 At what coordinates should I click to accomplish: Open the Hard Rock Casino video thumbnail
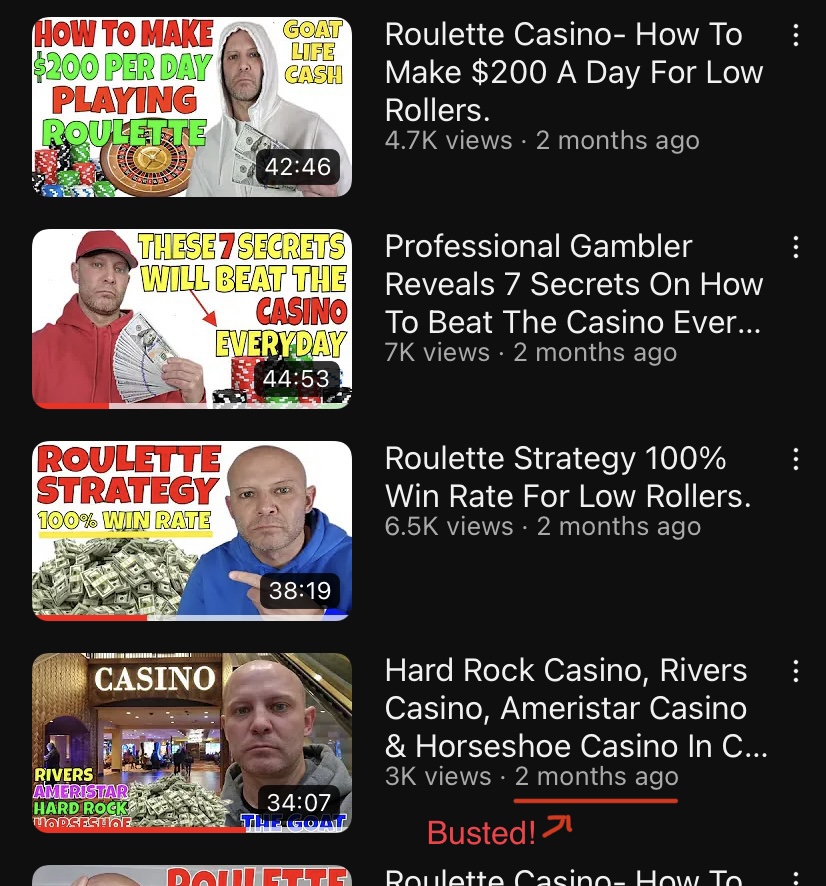point(191,743)
